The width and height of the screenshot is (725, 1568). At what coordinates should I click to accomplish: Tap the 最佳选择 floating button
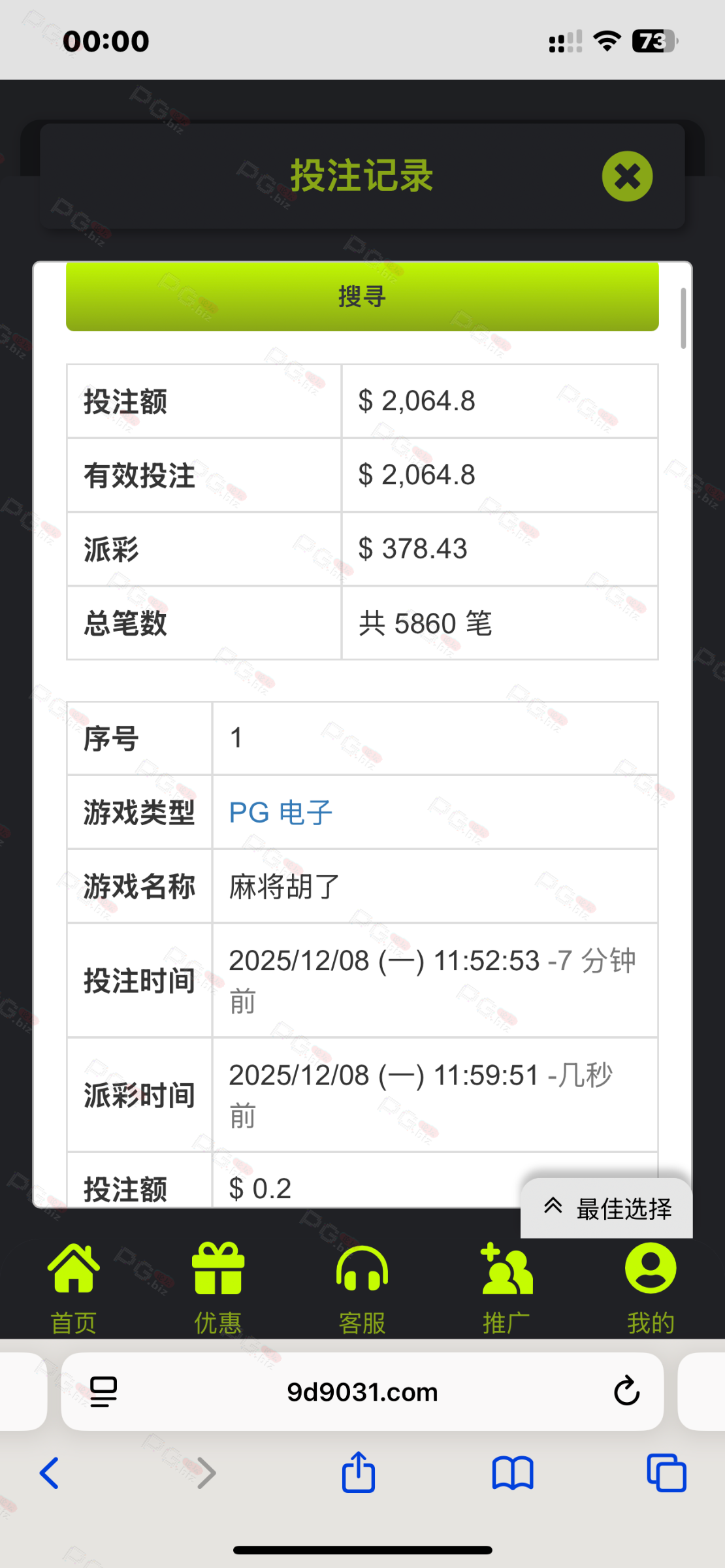point(607,1209)
